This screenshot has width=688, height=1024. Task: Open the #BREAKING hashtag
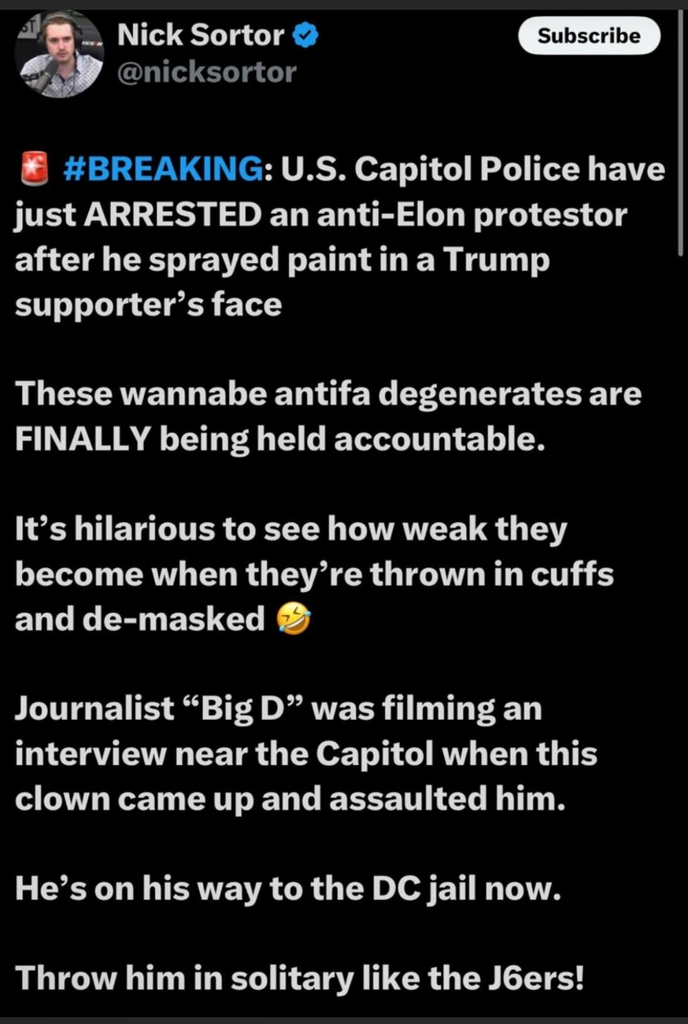(x=165, y=169)
